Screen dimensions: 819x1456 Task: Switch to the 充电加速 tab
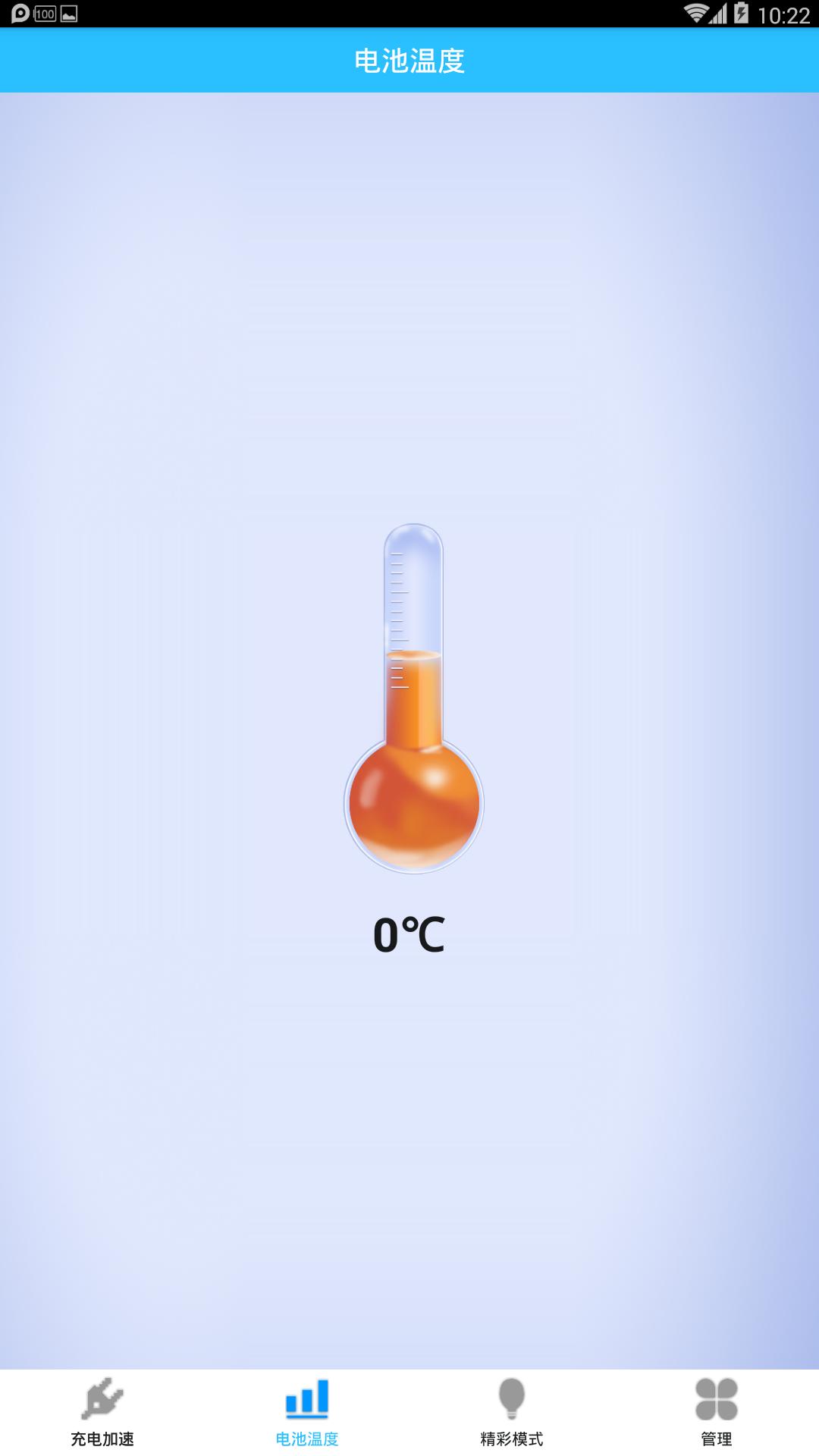point(102,1412)
